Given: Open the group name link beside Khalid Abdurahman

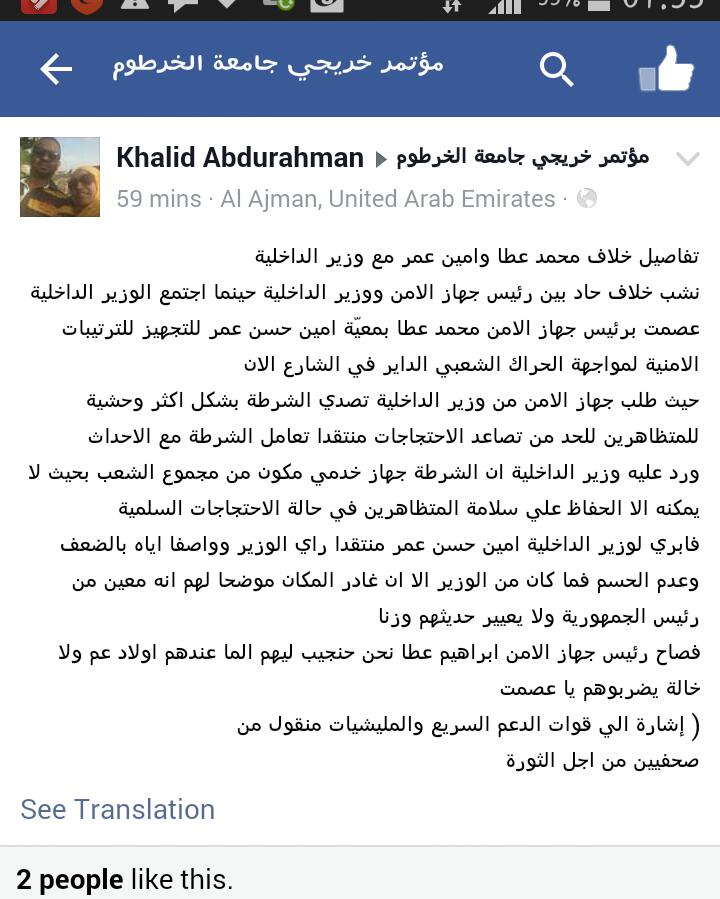Looking at the screenshot, I should point(523,158).
